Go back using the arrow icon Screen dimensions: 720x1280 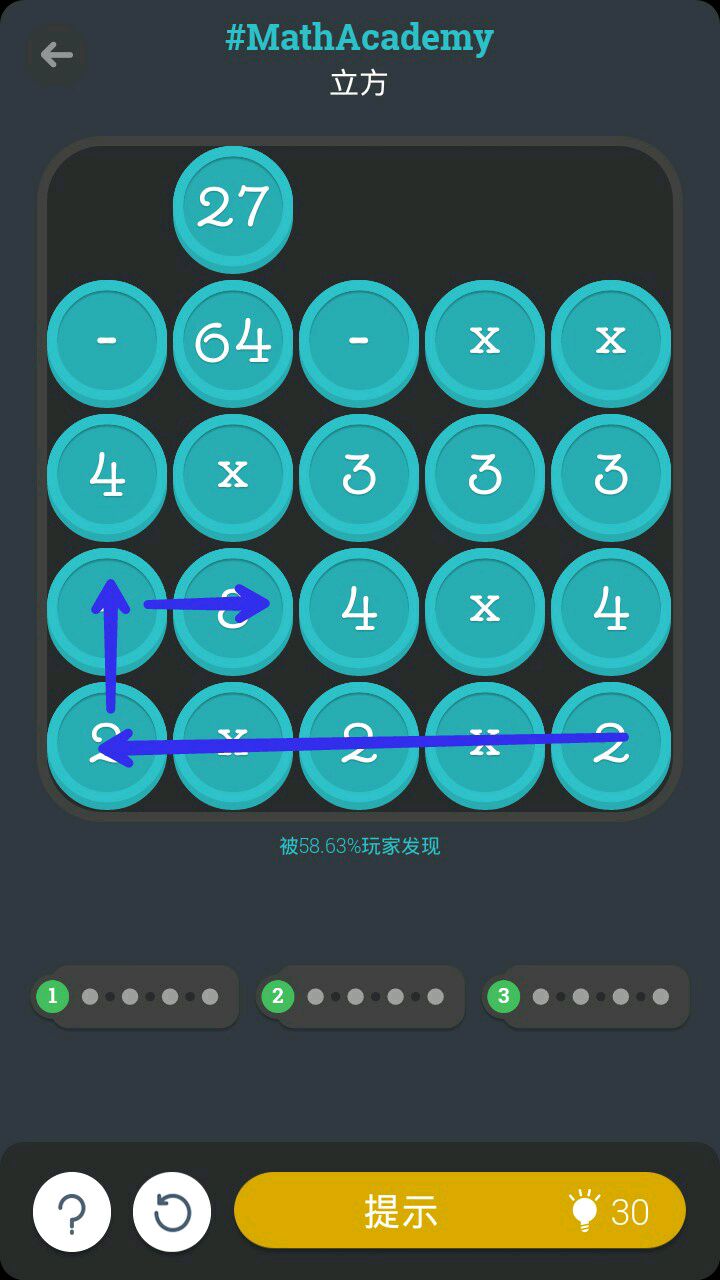coord(56,54)
